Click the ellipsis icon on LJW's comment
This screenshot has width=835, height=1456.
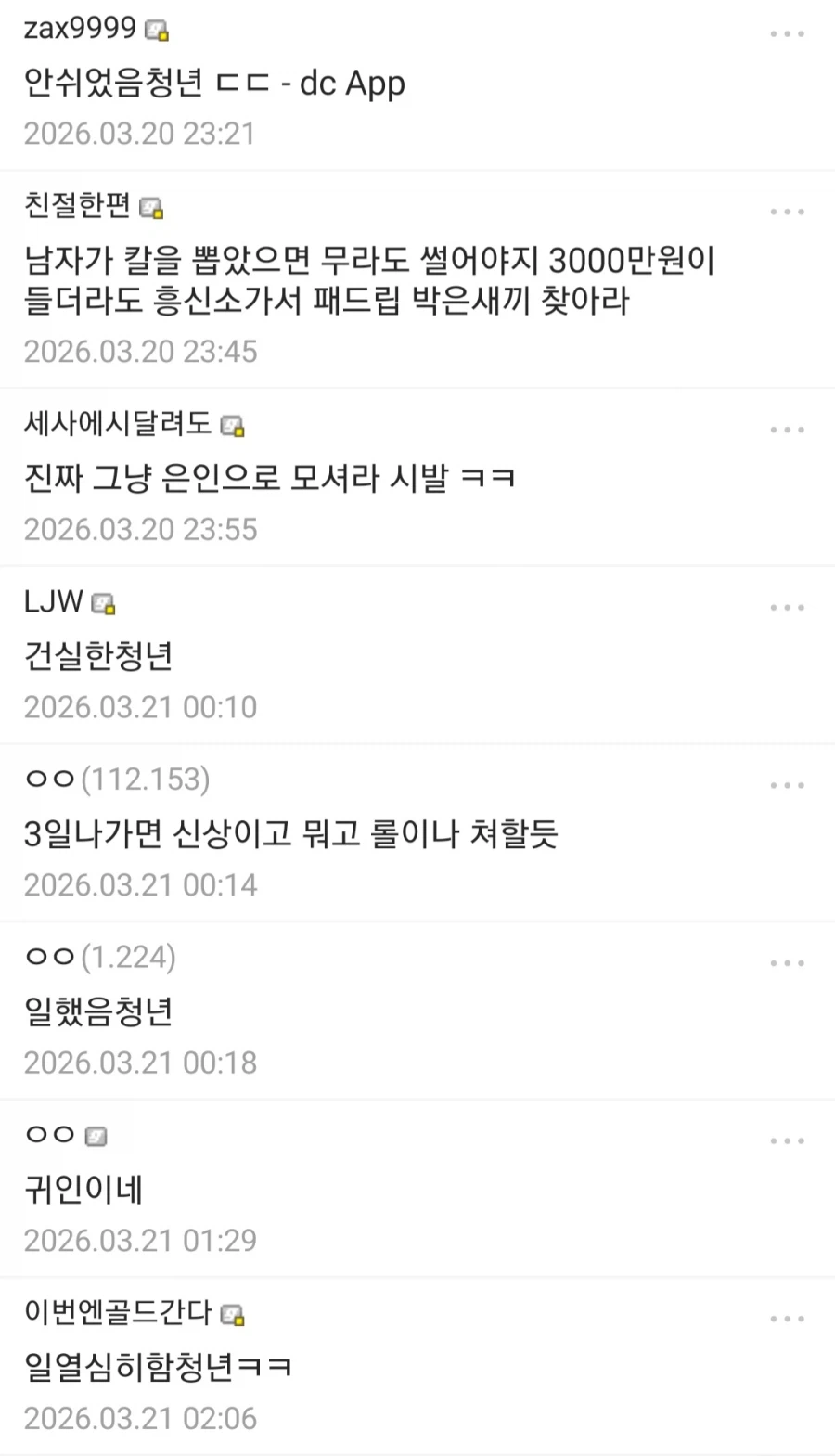coord(787,606)
